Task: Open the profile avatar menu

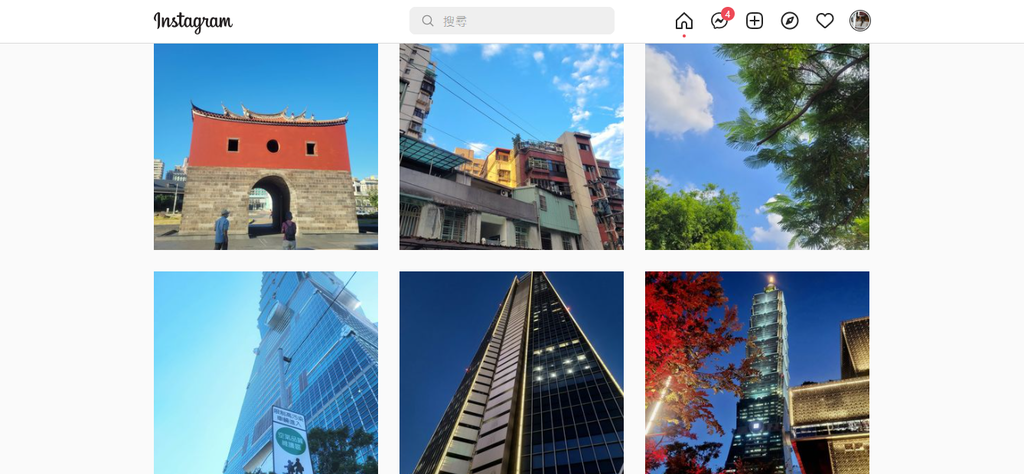Action: pyautogui.click(x=860, y=21)
